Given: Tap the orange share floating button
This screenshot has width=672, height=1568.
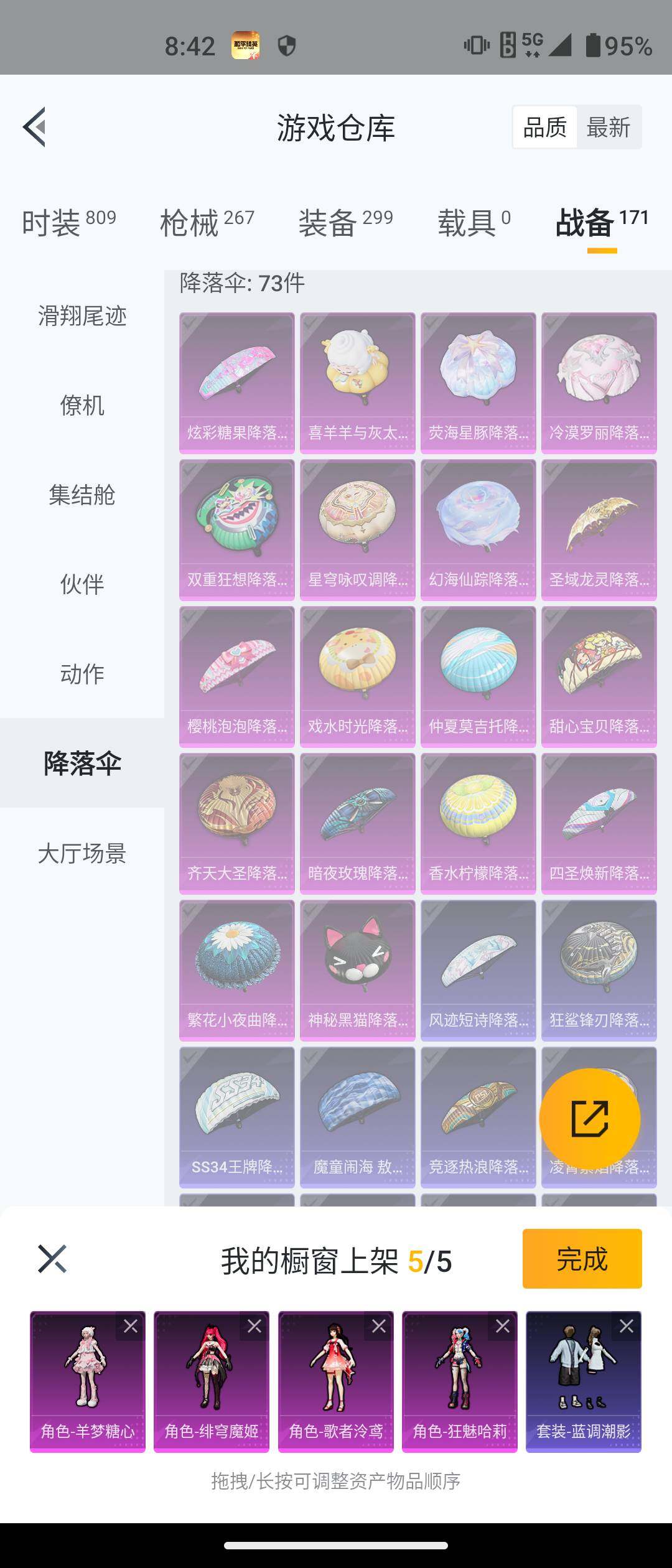Looking at the screenshot, I should click(589, 1119).
